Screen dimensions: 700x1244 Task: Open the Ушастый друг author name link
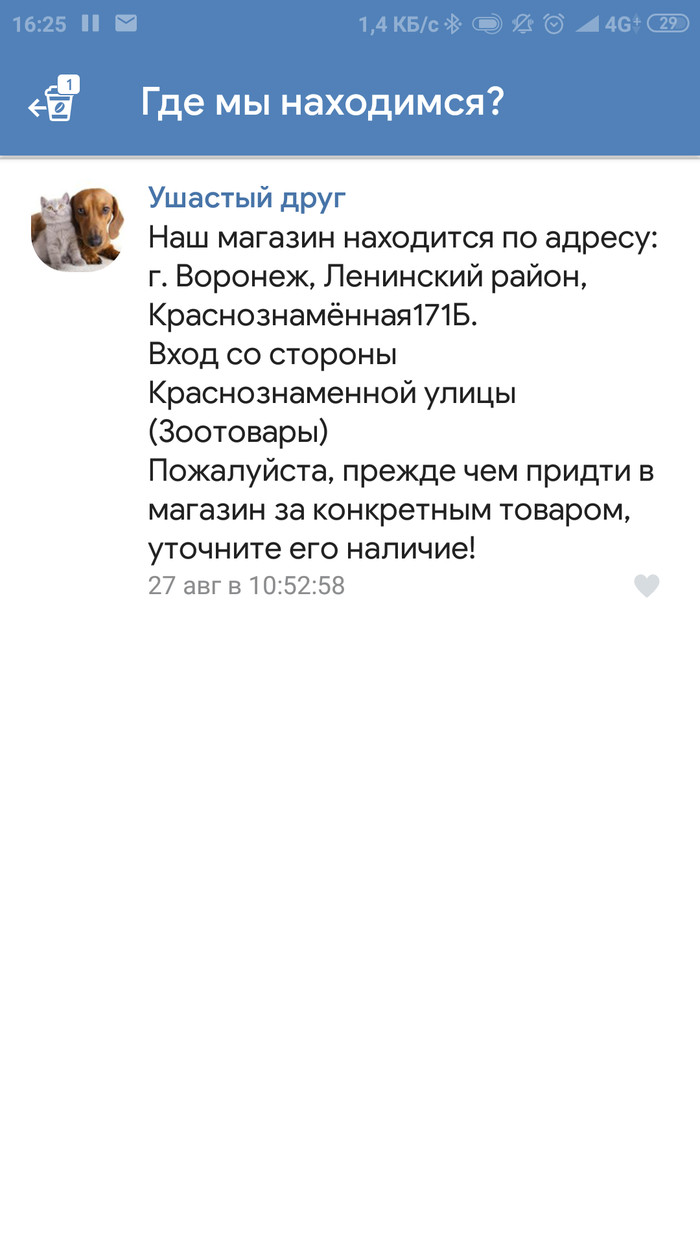point(247,197)
